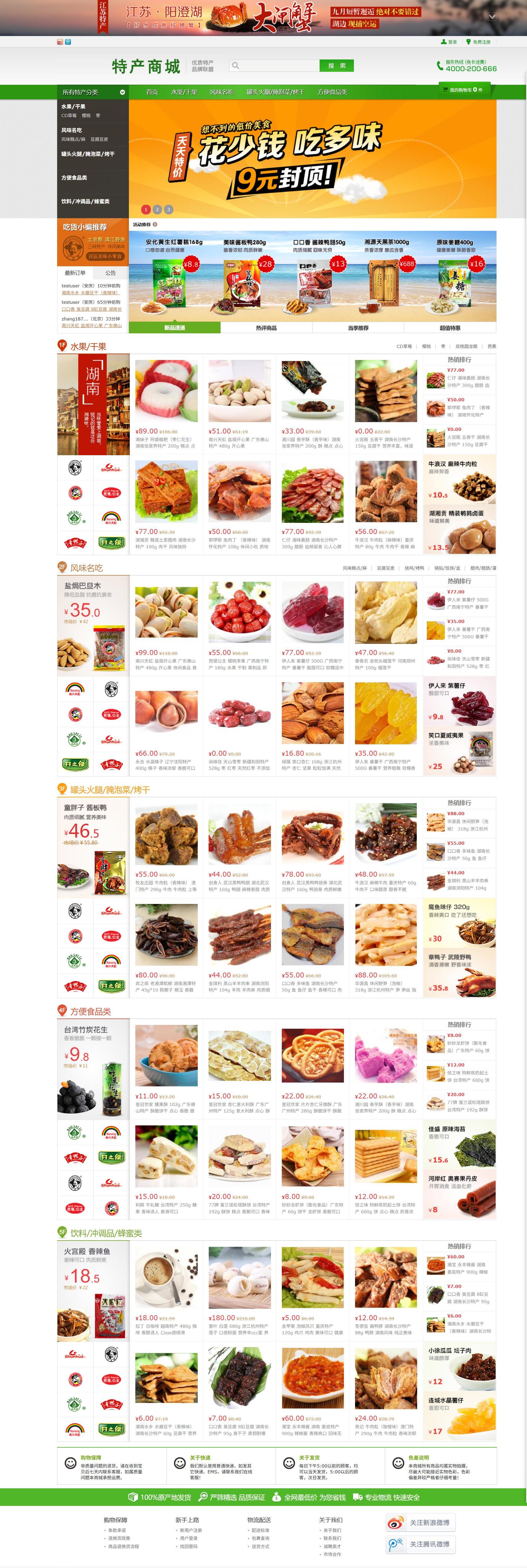Follow via 关注新浪微博 button
527x1568 pixels.
click(x=420, y=1522)
